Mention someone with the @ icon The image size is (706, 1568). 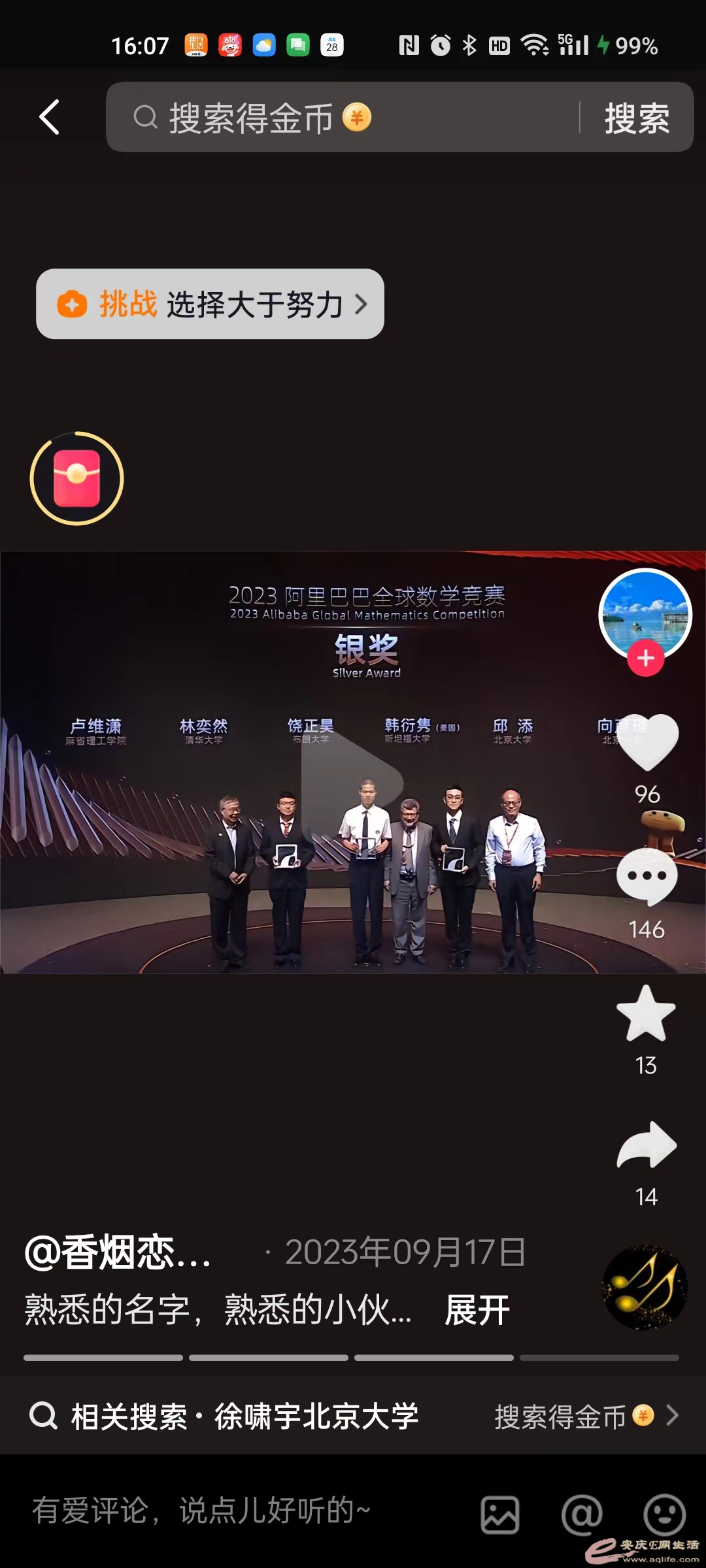[x=582, y=1514]
